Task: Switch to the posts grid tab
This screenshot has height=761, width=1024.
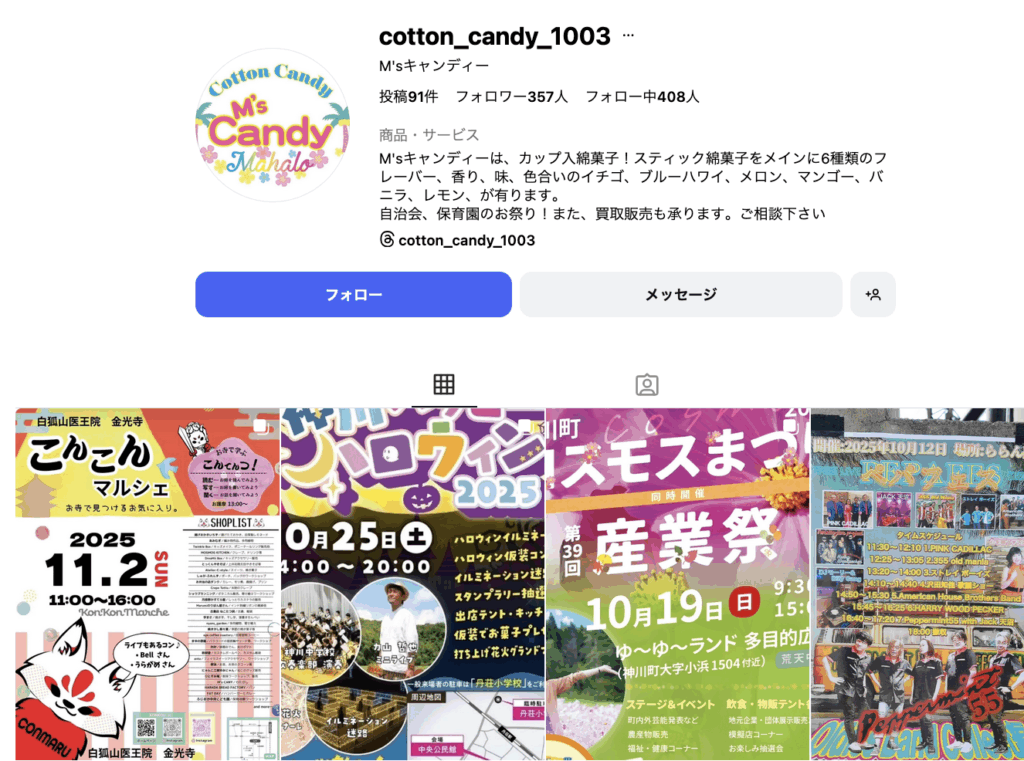Action: click(x=444, y=384)
